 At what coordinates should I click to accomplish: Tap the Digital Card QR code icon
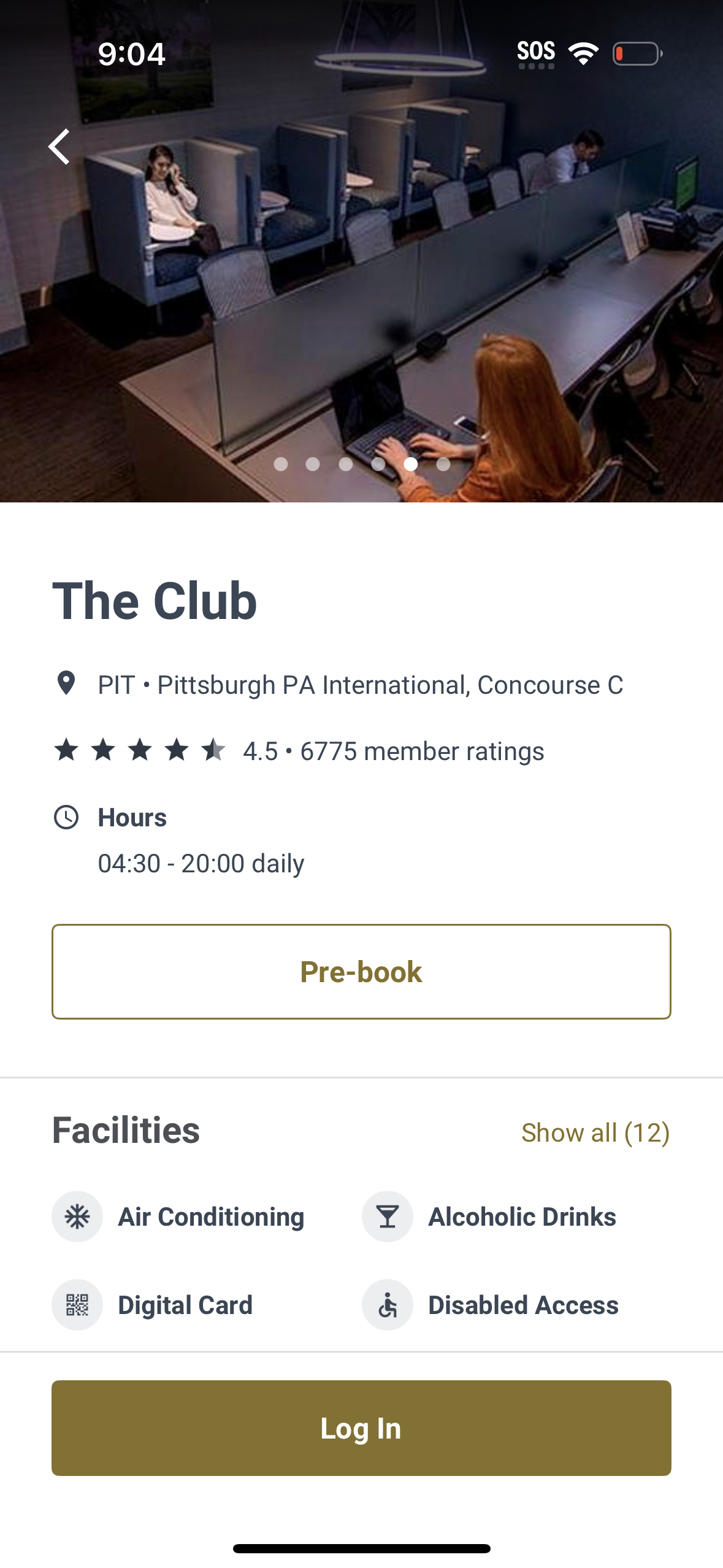[77, 1305]
